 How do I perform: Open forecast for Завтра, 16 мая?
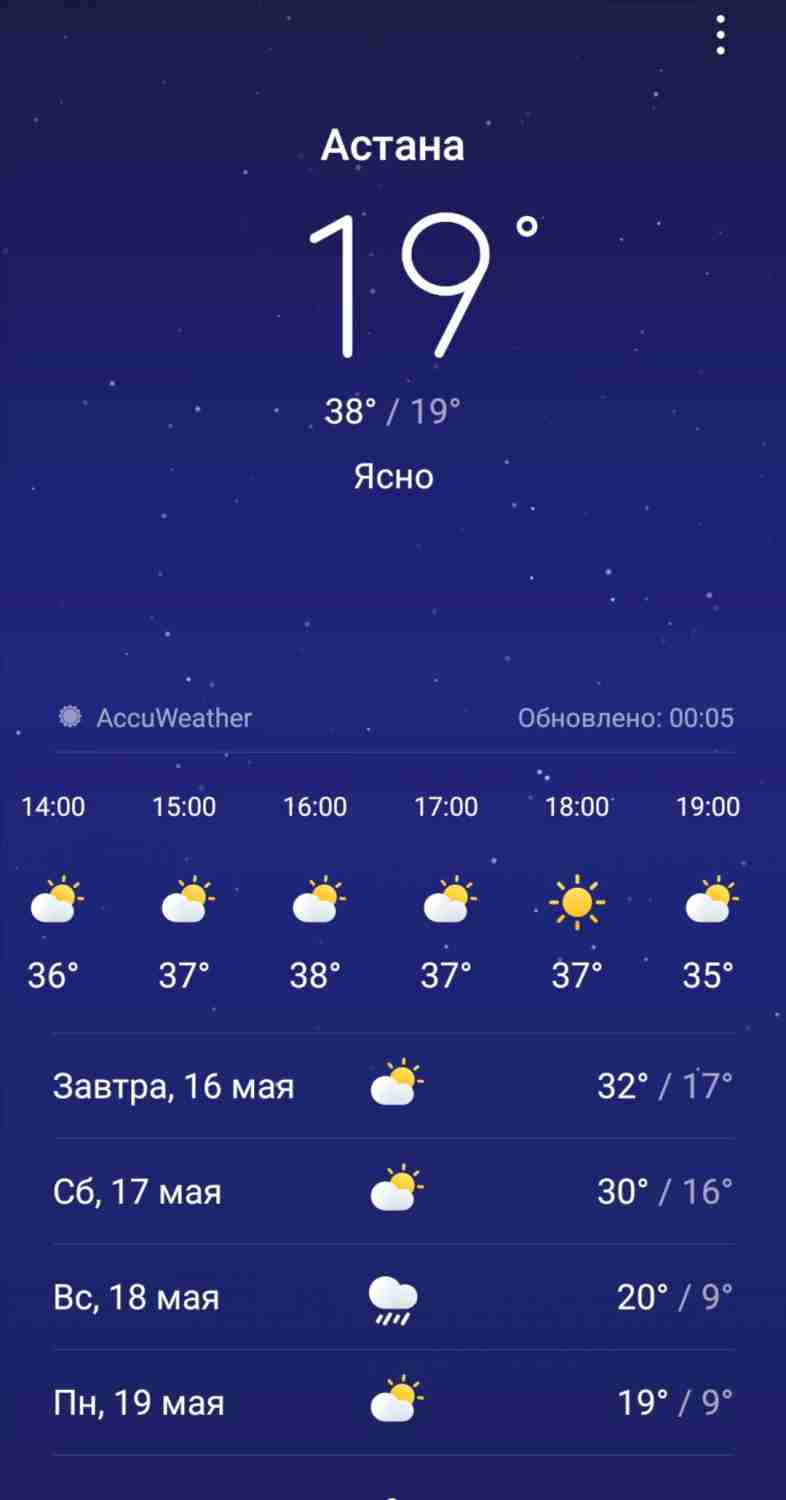pos(393,1086)
